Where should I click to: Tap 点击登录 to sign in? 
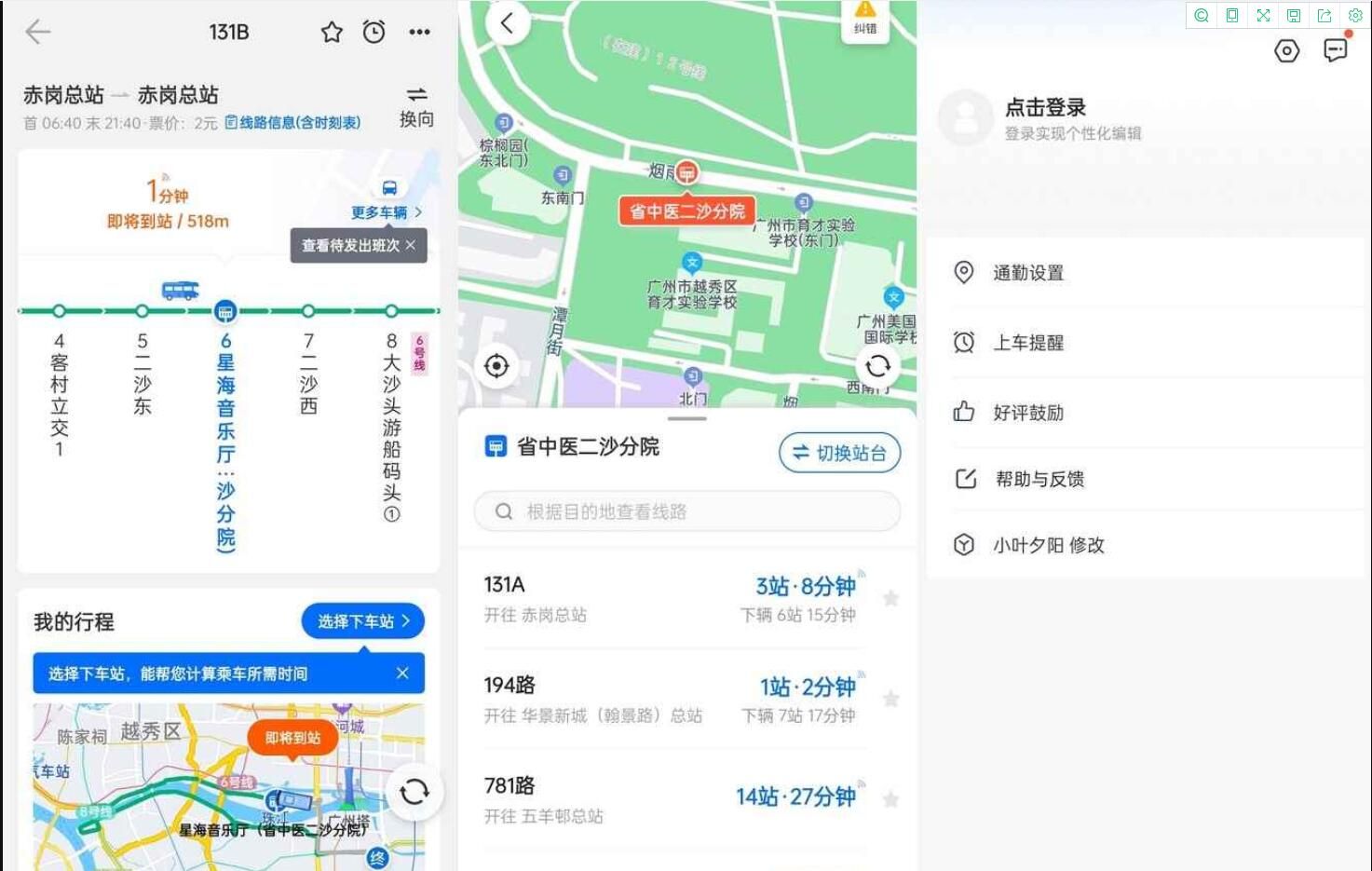[1045, 107]
